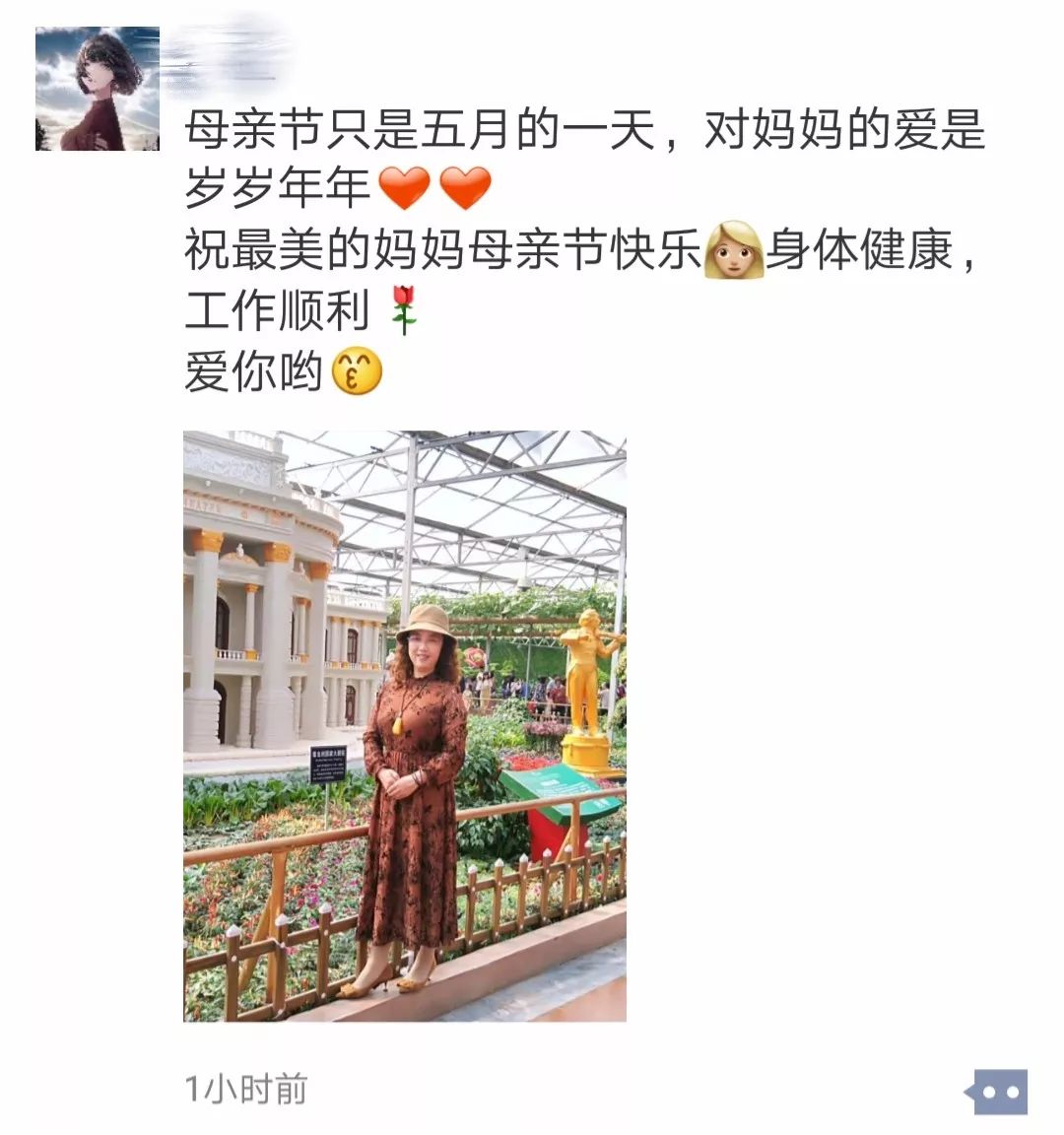
Task: View the attached photo full screen
Action: tap(404, 725)
